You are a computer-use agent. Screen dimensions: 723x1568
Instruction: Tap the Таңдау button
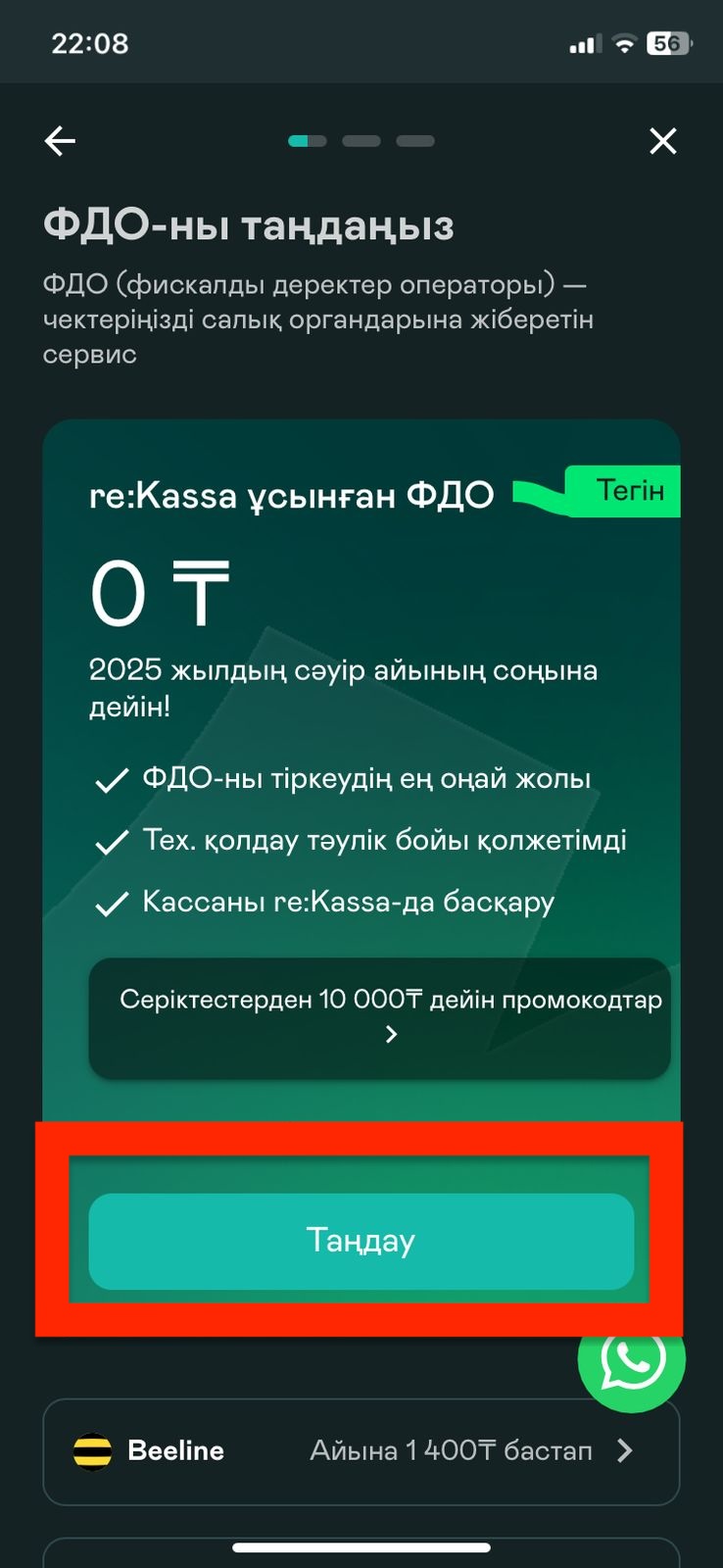pos(361,1241)
